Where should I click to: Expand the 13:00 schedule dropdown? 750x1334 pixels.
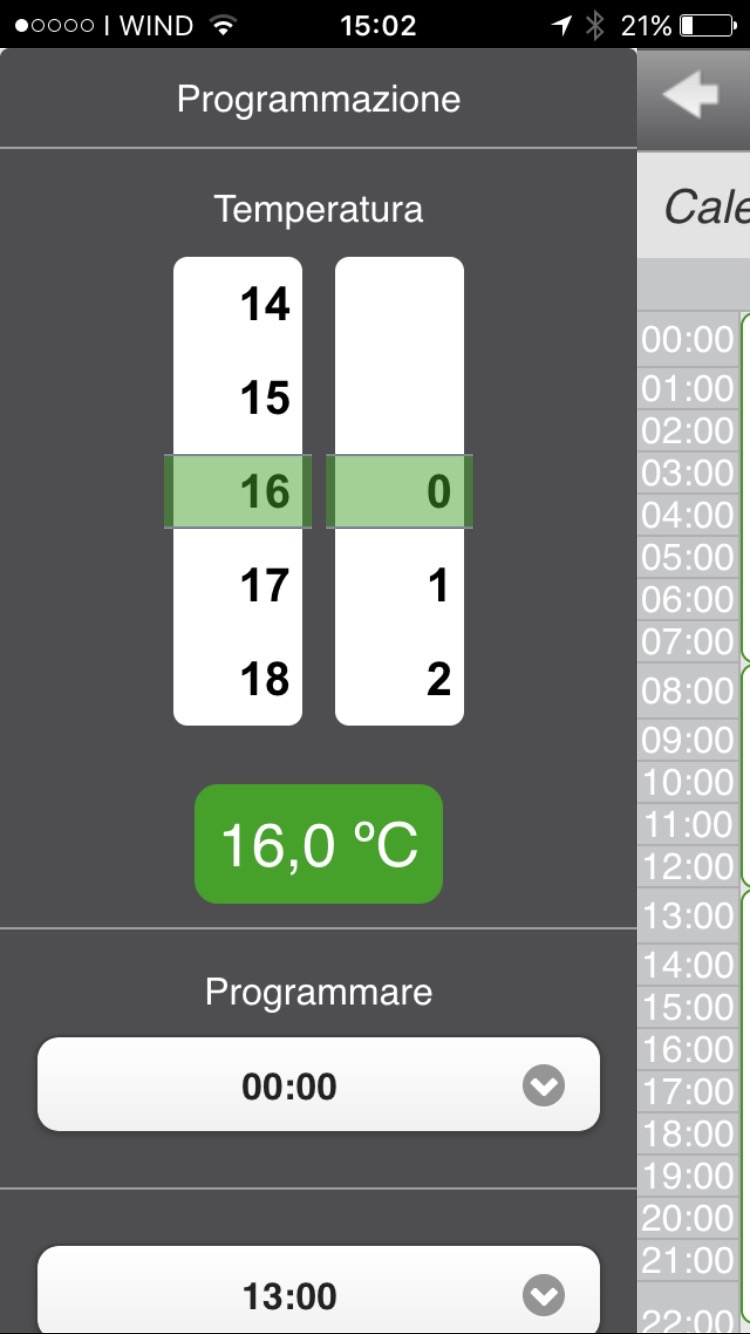coord(318,1294)
